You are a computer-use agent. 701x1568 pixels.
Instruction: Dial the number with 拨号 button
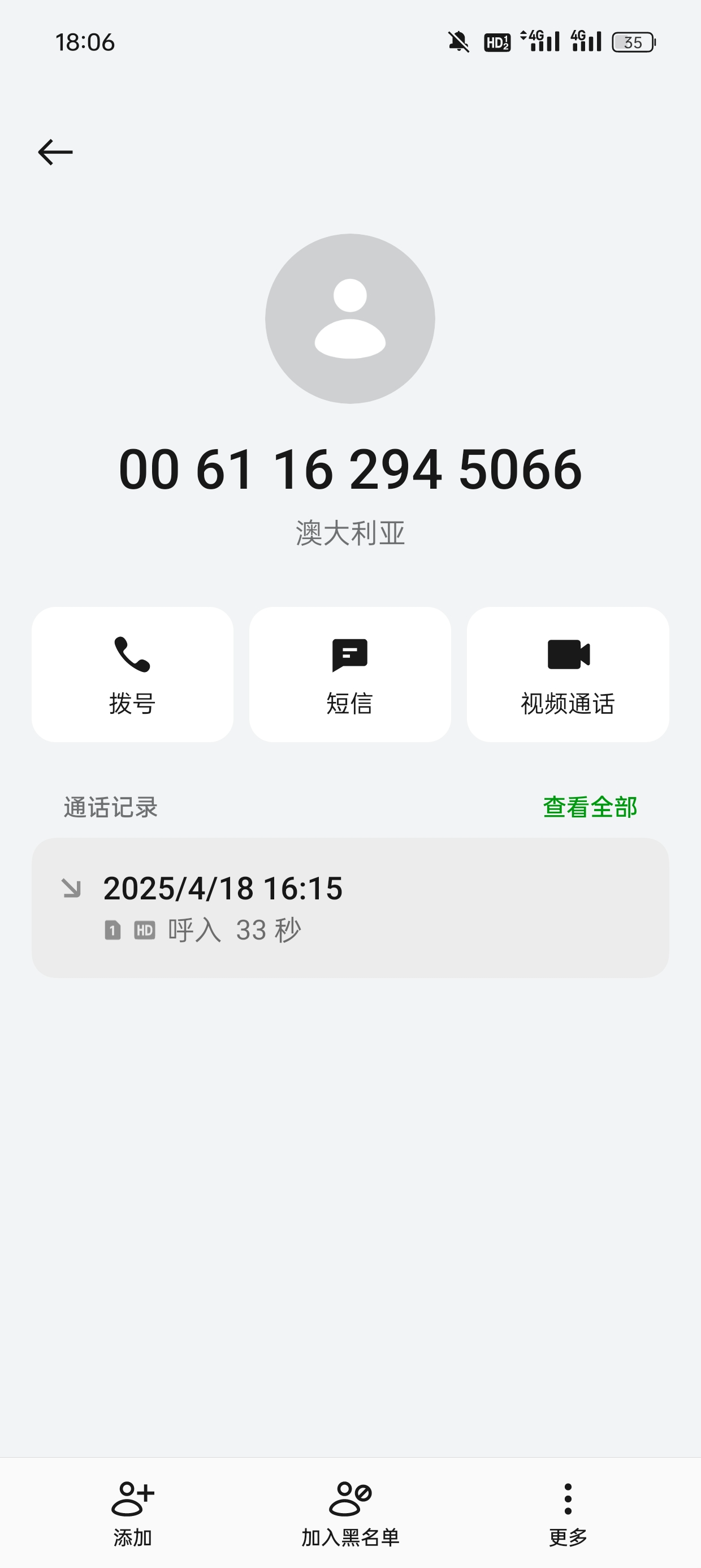(133, 674)
